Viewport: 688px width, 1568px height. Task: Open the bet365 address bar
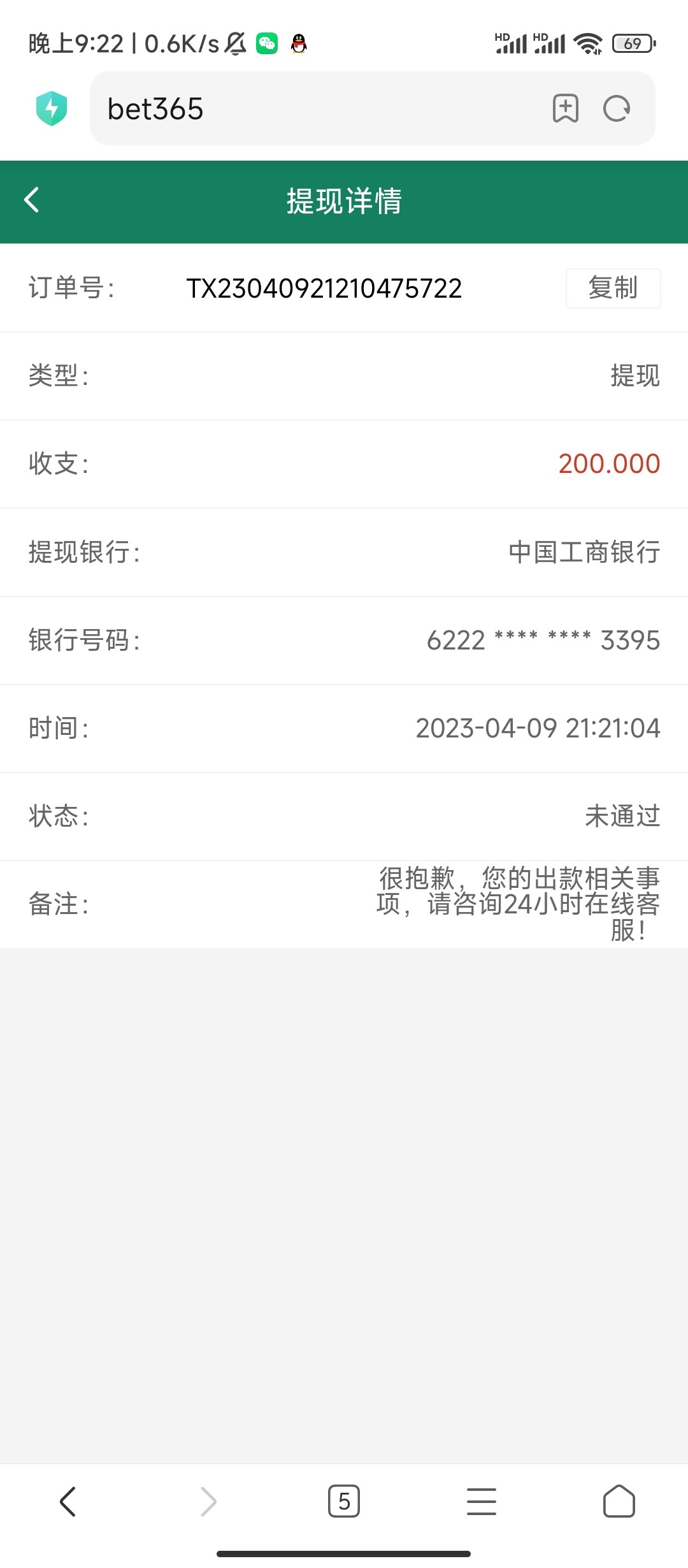(x=319, y=109)
